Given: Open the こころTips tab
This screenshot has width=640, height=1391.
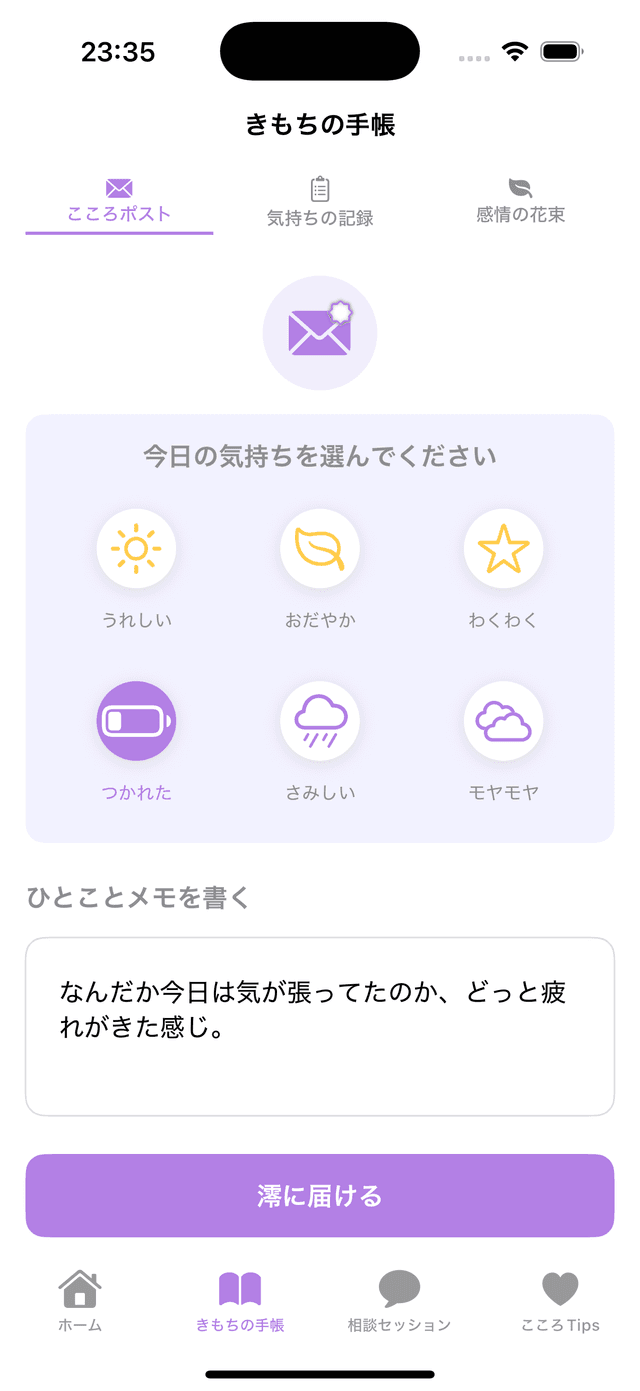Looking at the screenshot, I should (x=560, y=1301).
